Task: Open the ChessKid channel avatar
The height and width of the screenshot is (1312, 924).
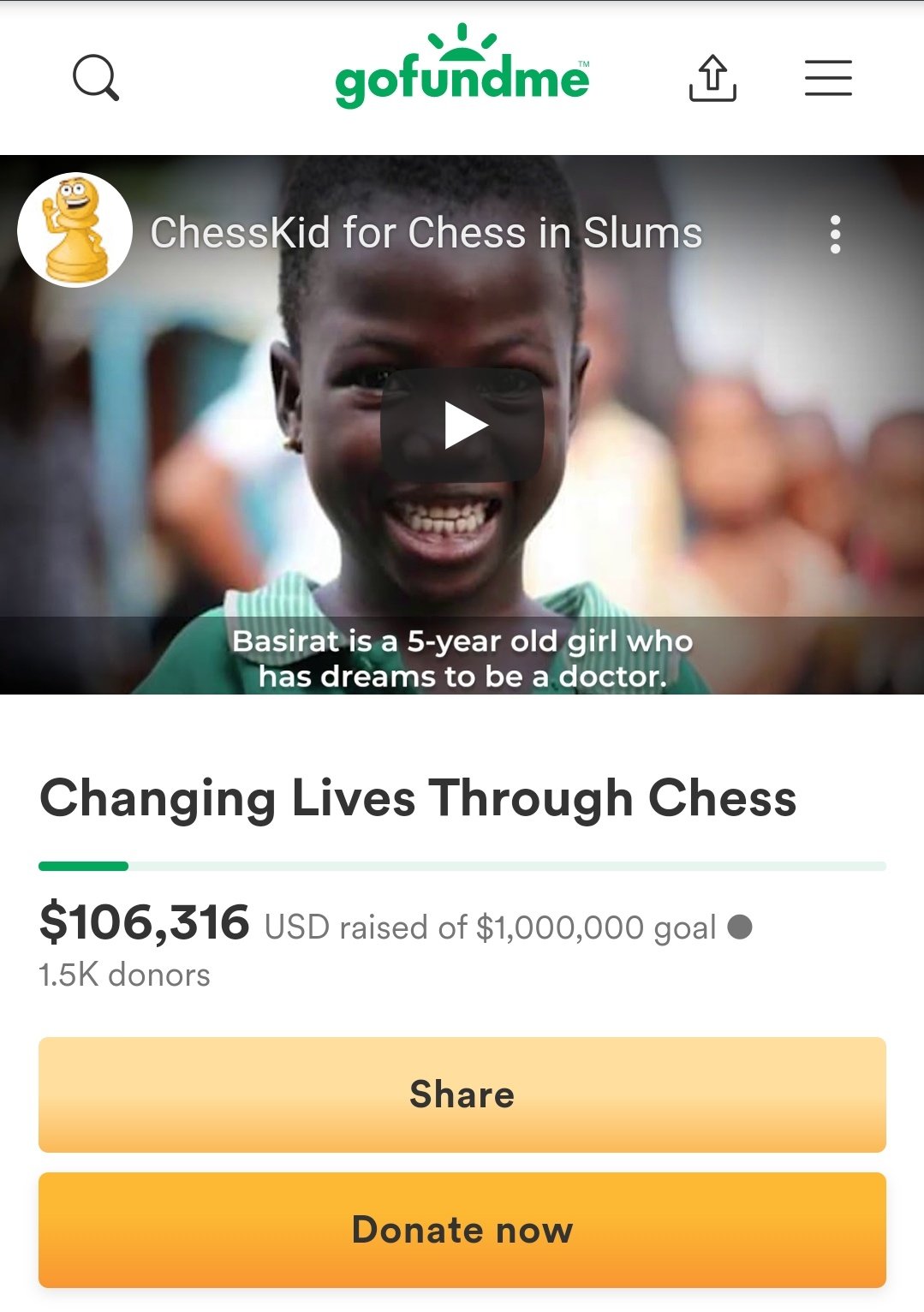Action: (x=75, y=230)
